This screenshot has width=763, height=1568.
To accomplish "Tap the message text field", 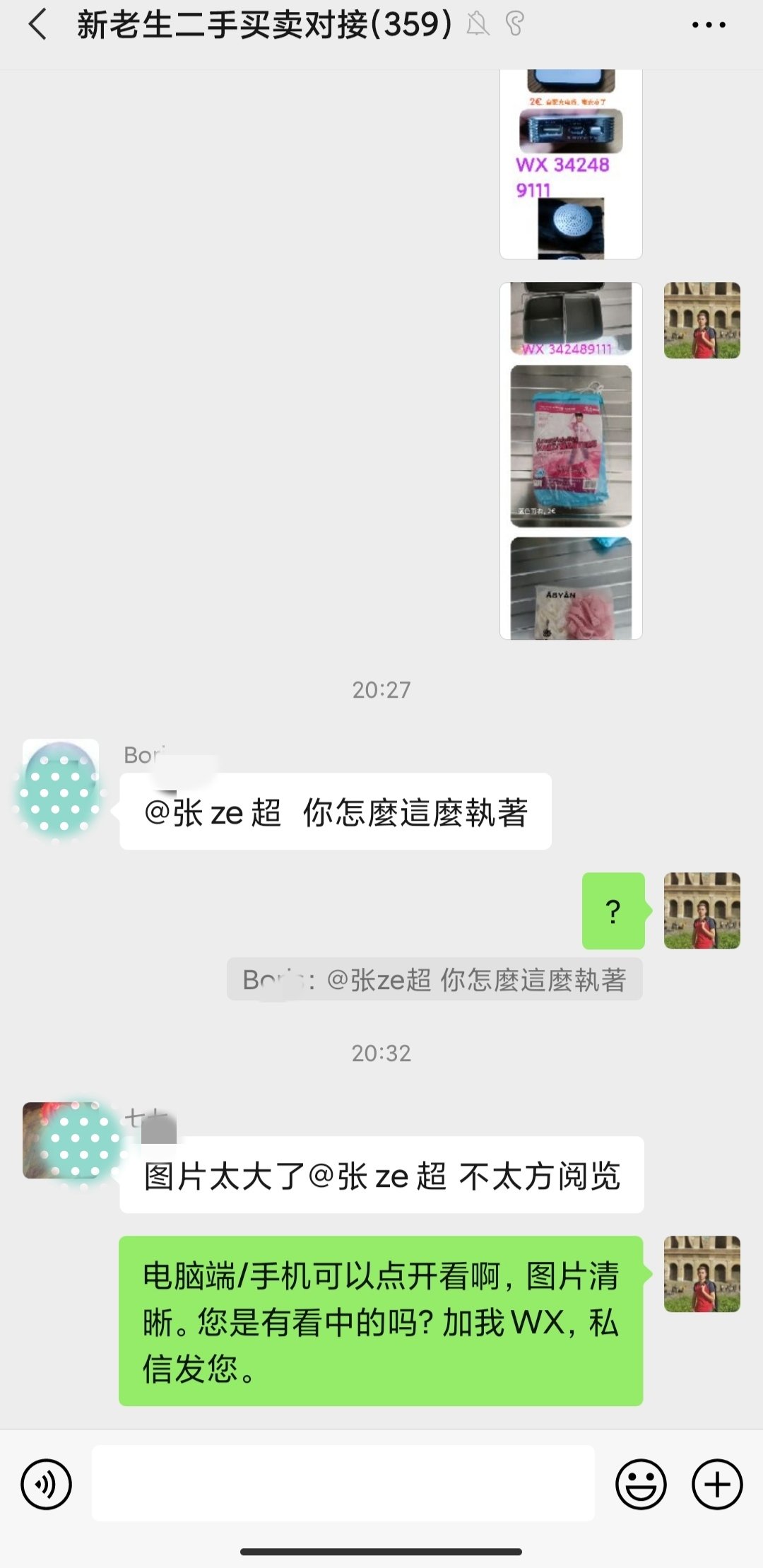I will coord(343,1483).
